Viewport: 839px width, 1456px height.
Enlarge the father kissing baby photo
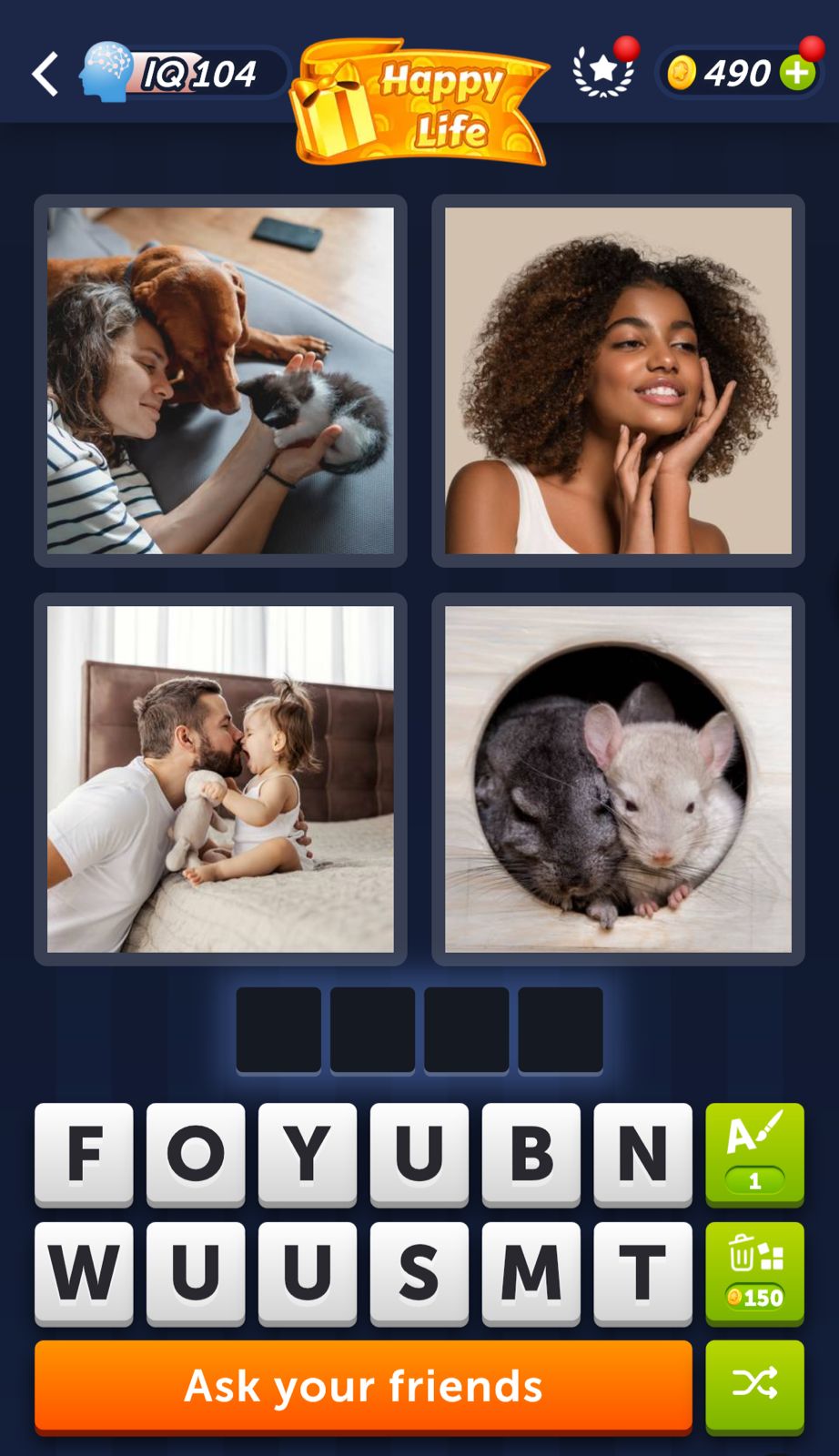(220, 779)
